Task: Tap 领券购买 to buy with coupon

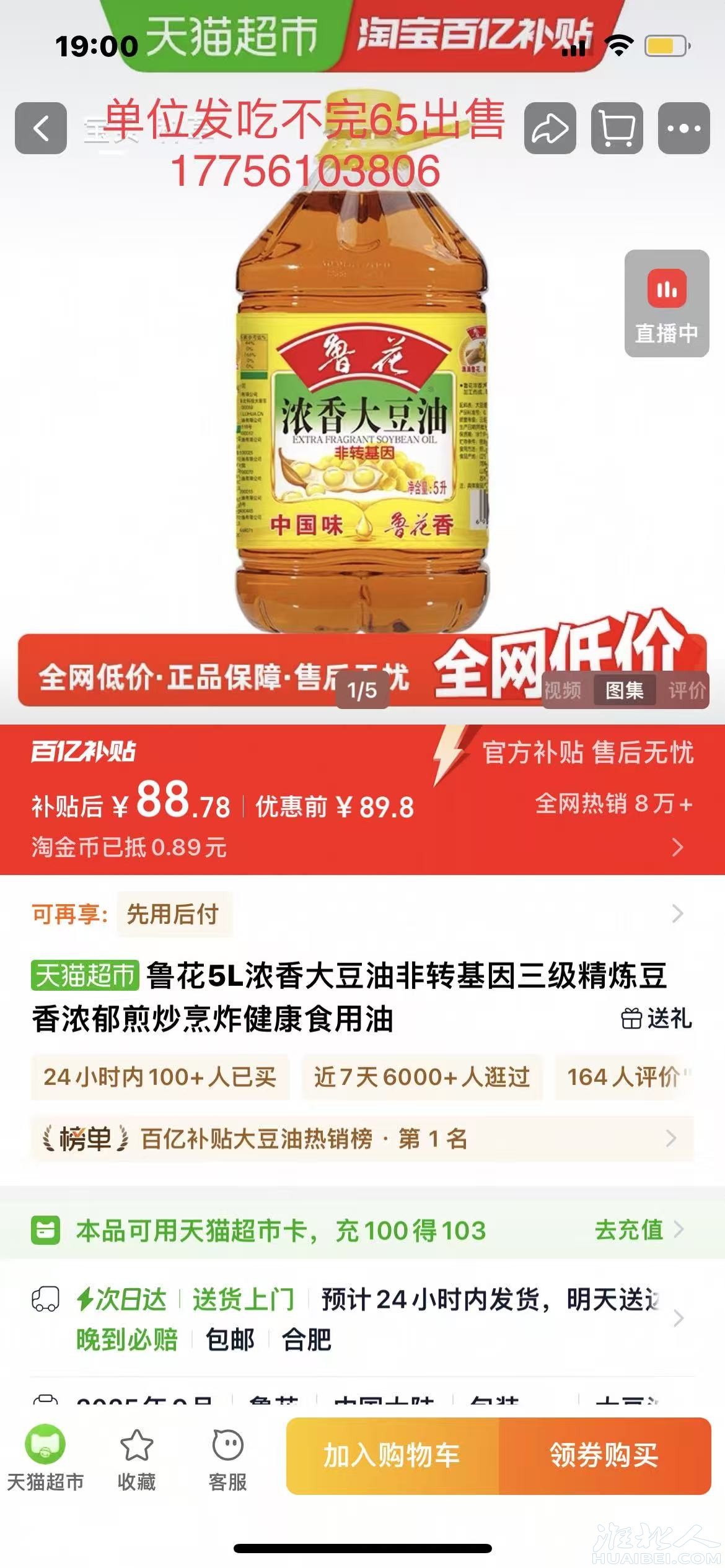Action: coord(605,1455)
